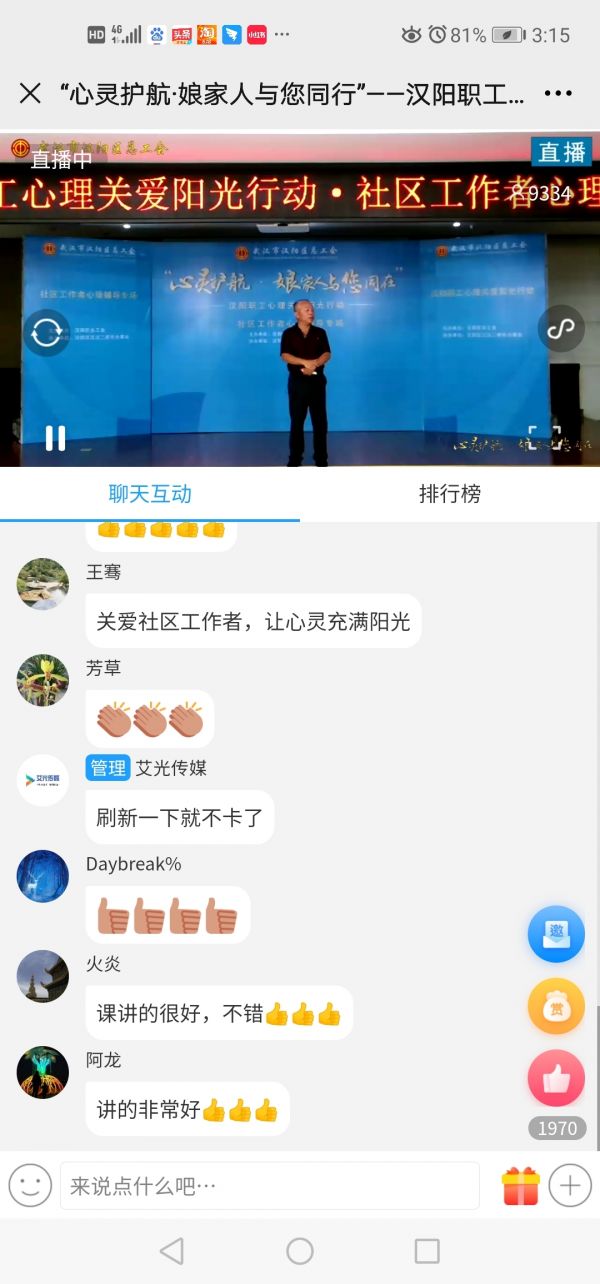
Task: Enter fullscreen video mode
Action: click(545, 437)
